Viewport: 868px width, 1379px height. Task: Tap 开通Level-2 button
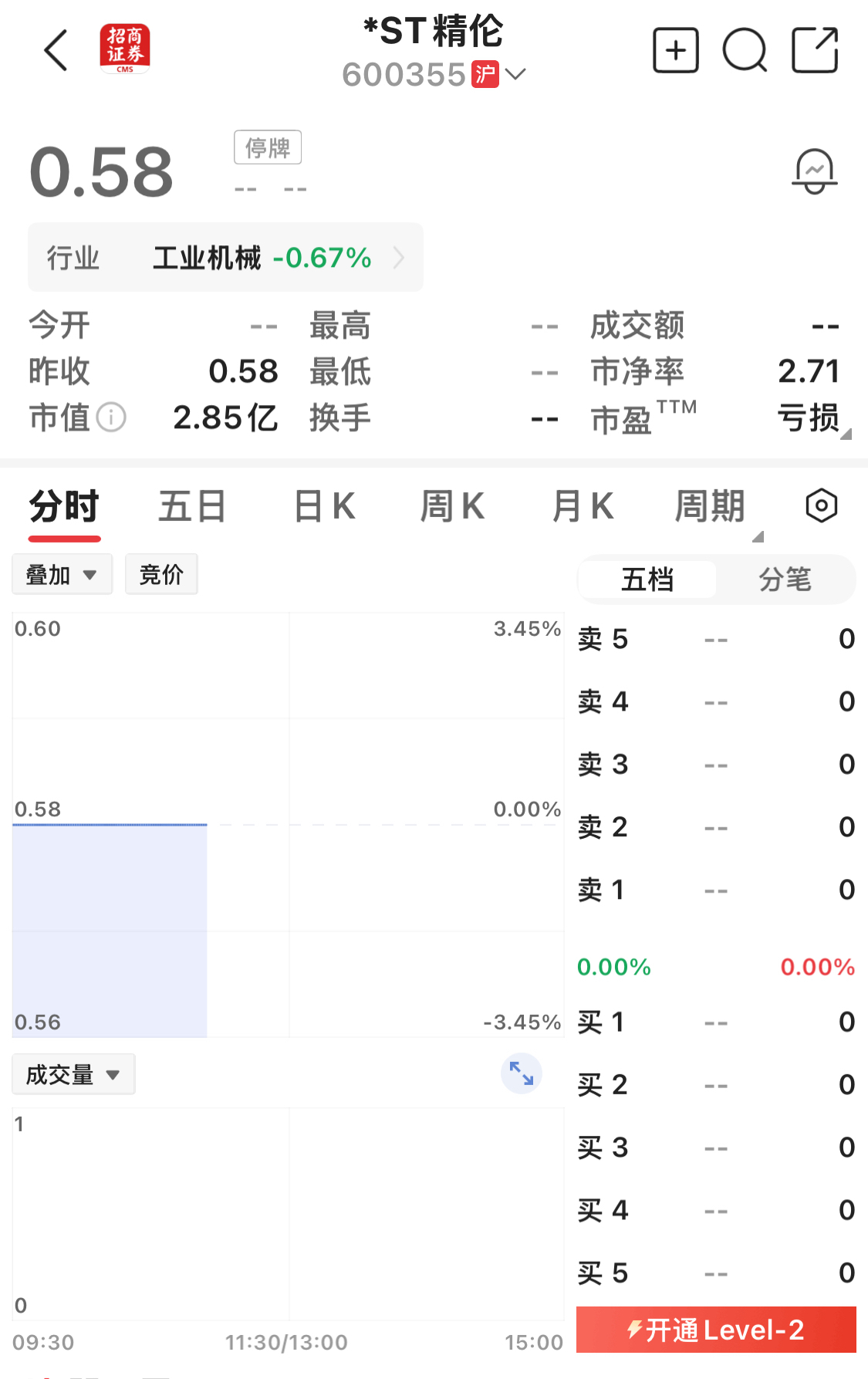[716, 1330]
